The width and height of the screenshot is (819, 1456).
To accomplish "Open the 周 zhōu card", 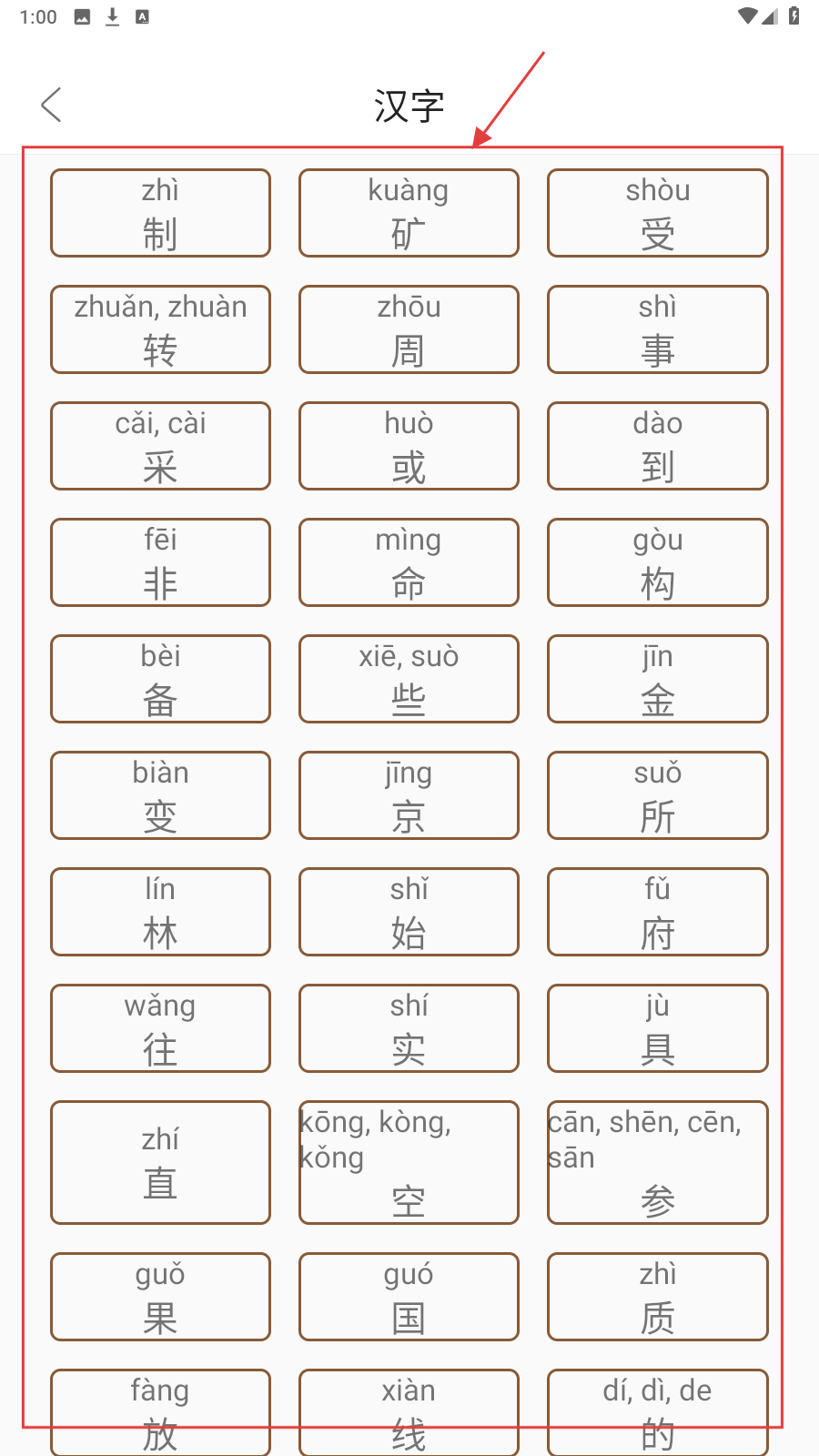I will (x=409, y=329).
